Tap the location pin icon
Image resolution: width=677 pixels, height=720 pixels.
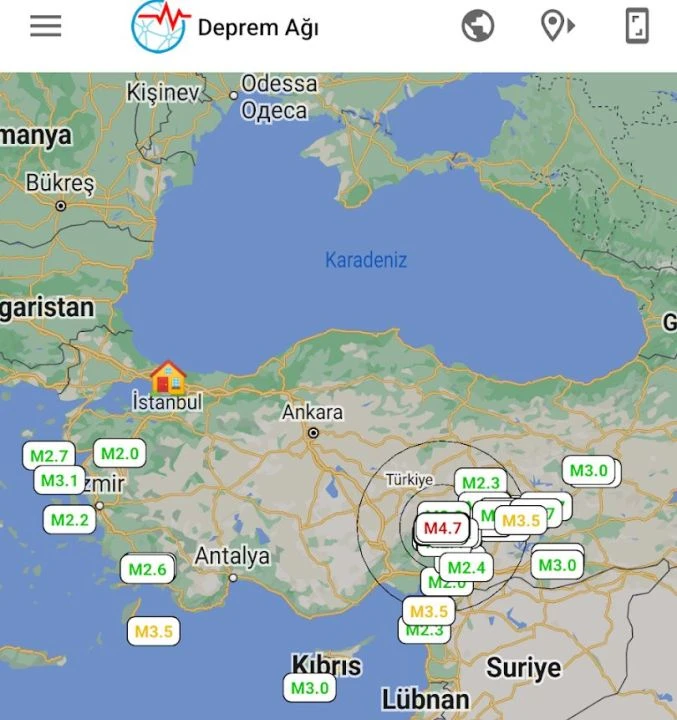(x=557, y=26)
